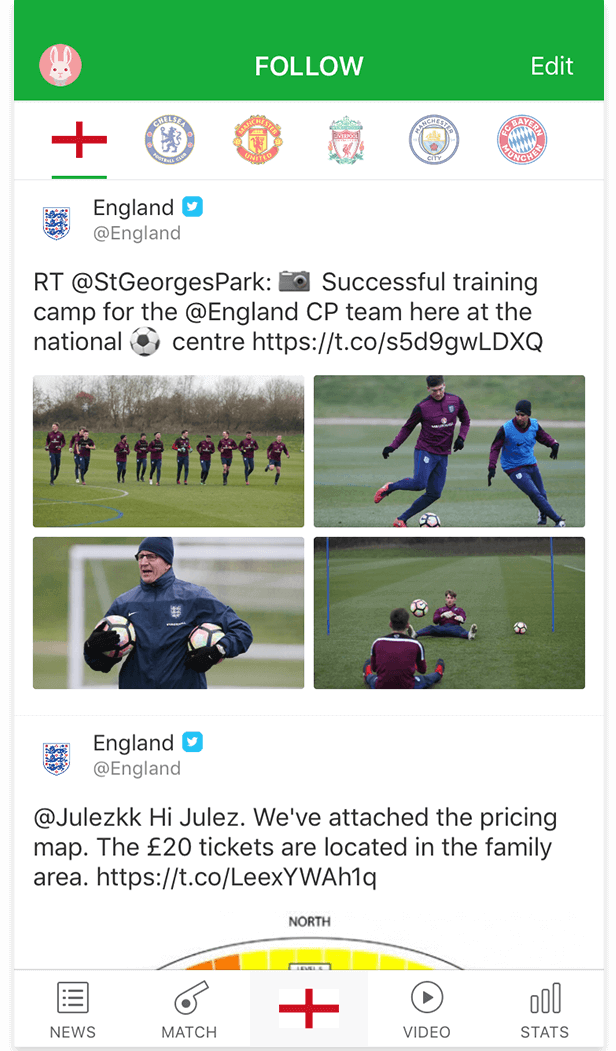Go to the Video tab
The width and height of the screenshot is (616, 1051).
(x=427, y=1009)
